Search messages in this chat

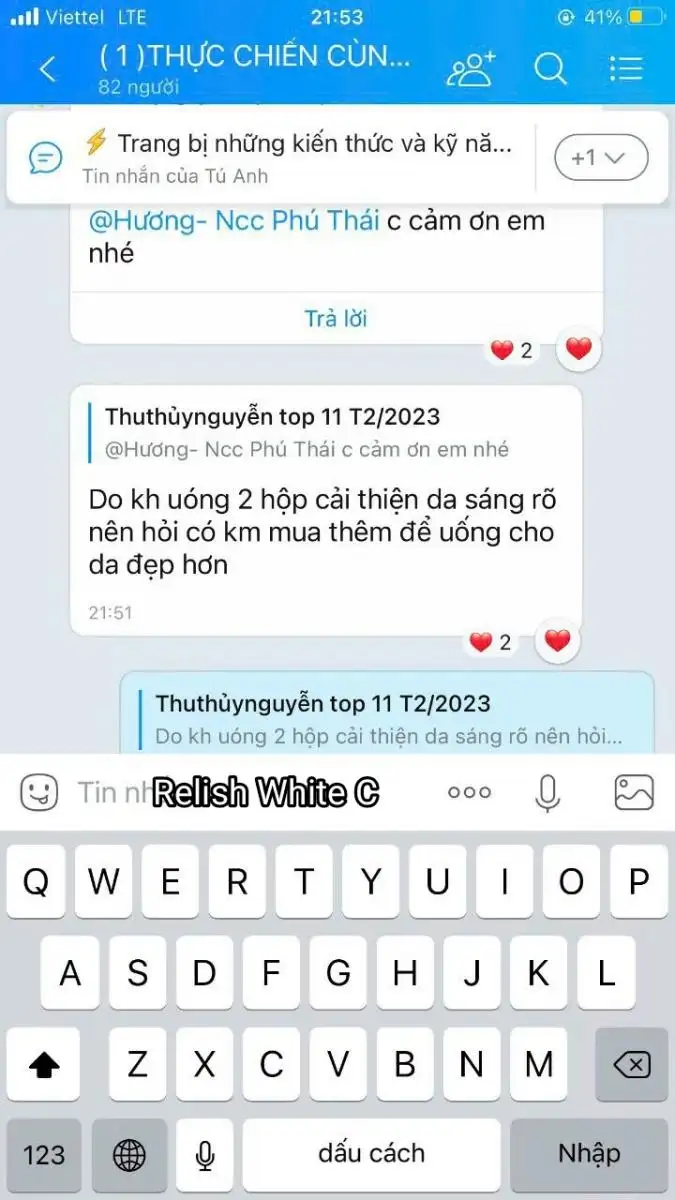[549, 68]
